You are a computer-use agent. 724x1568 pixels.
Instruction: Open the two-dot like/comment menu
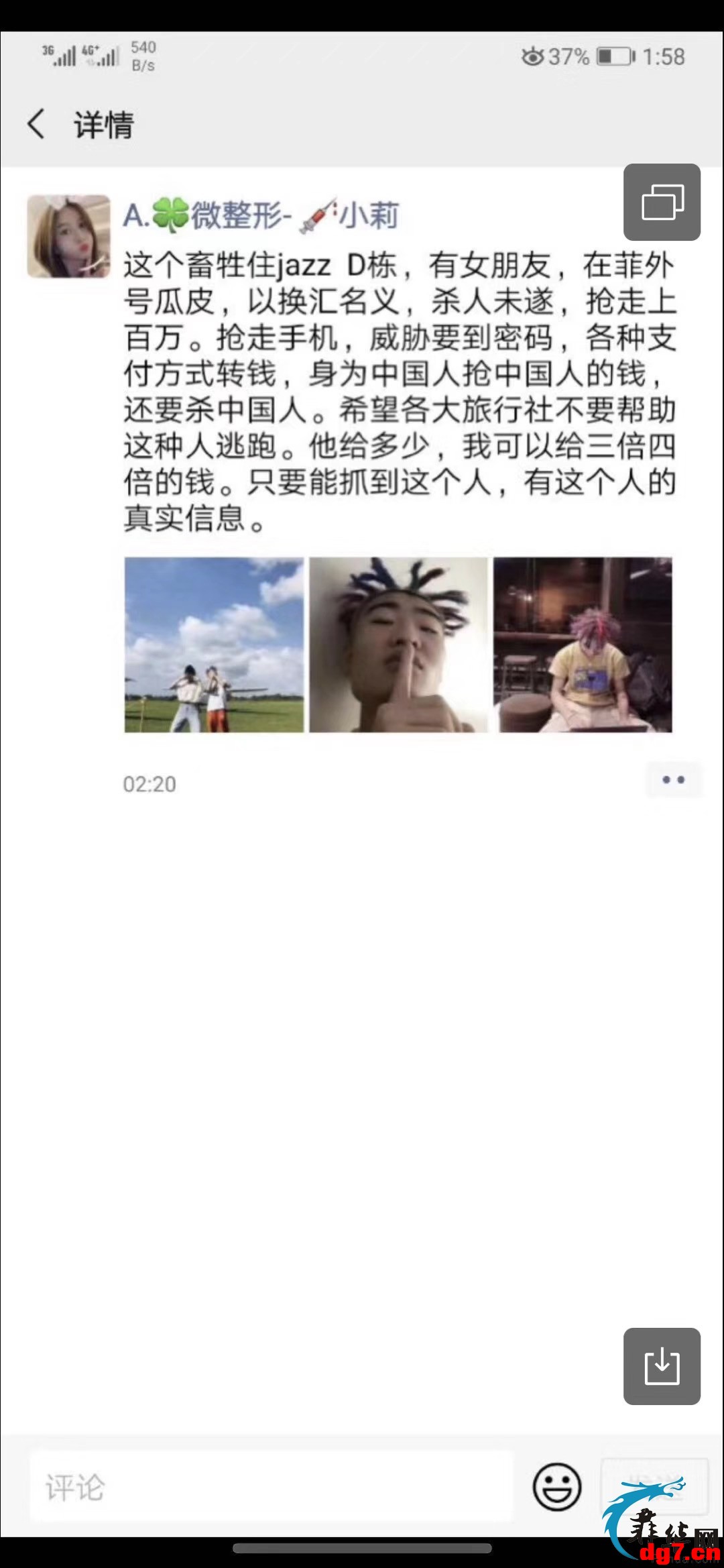(673, 780)
